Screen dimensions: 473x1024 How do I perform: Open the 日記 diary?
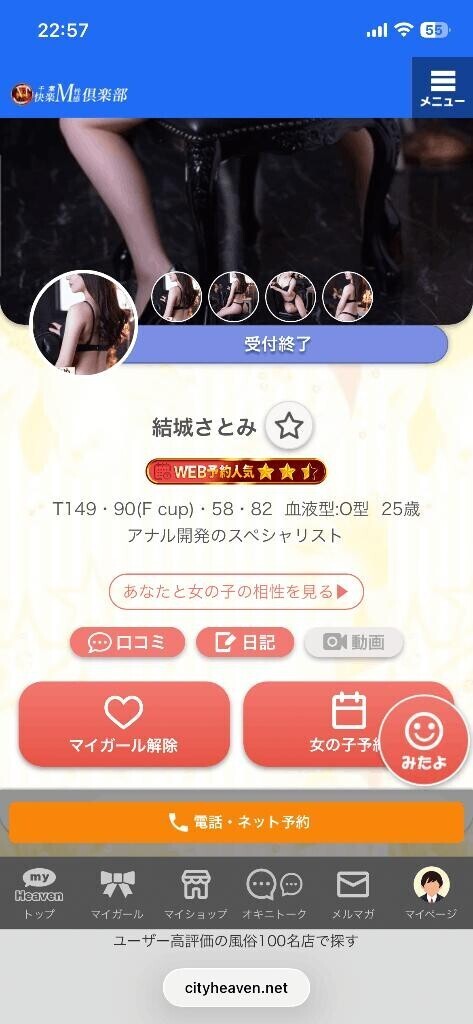tap(245, 643)
